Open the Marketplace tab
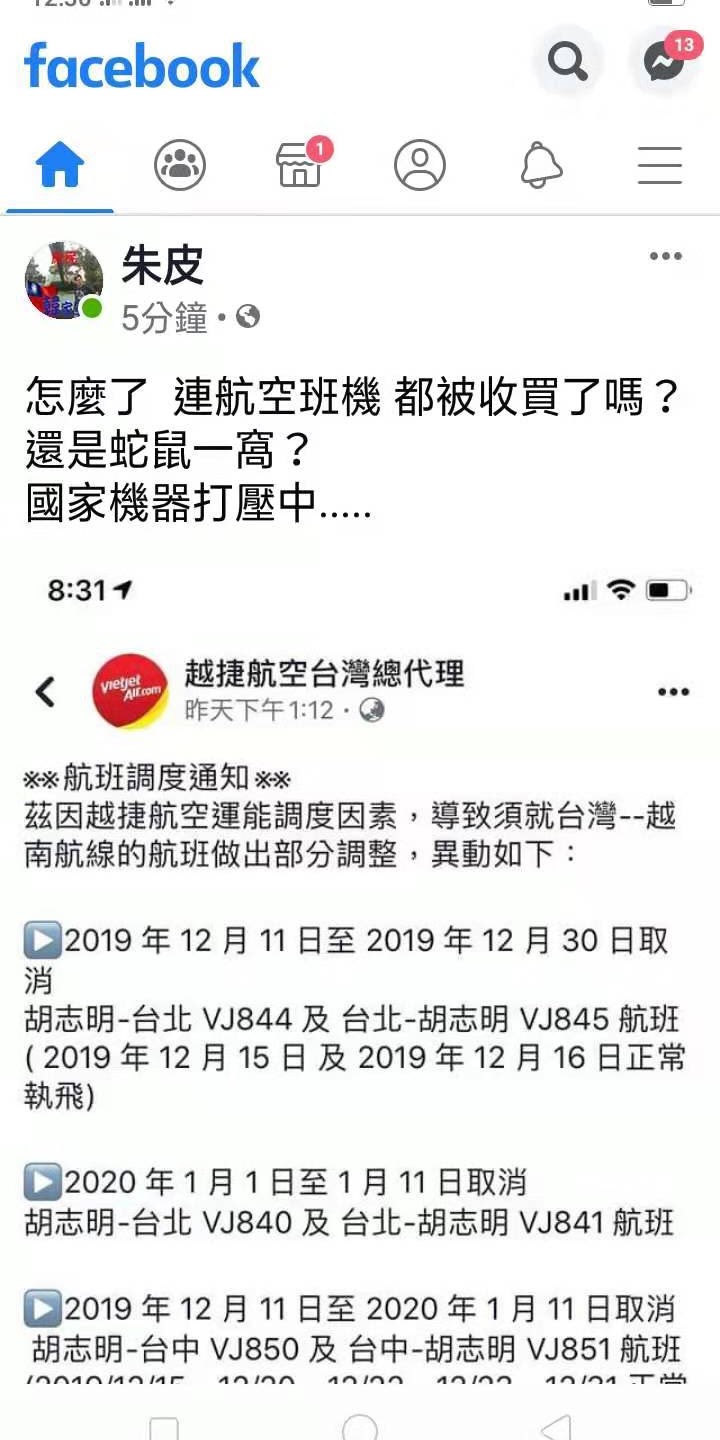 [x=300, y=165]
